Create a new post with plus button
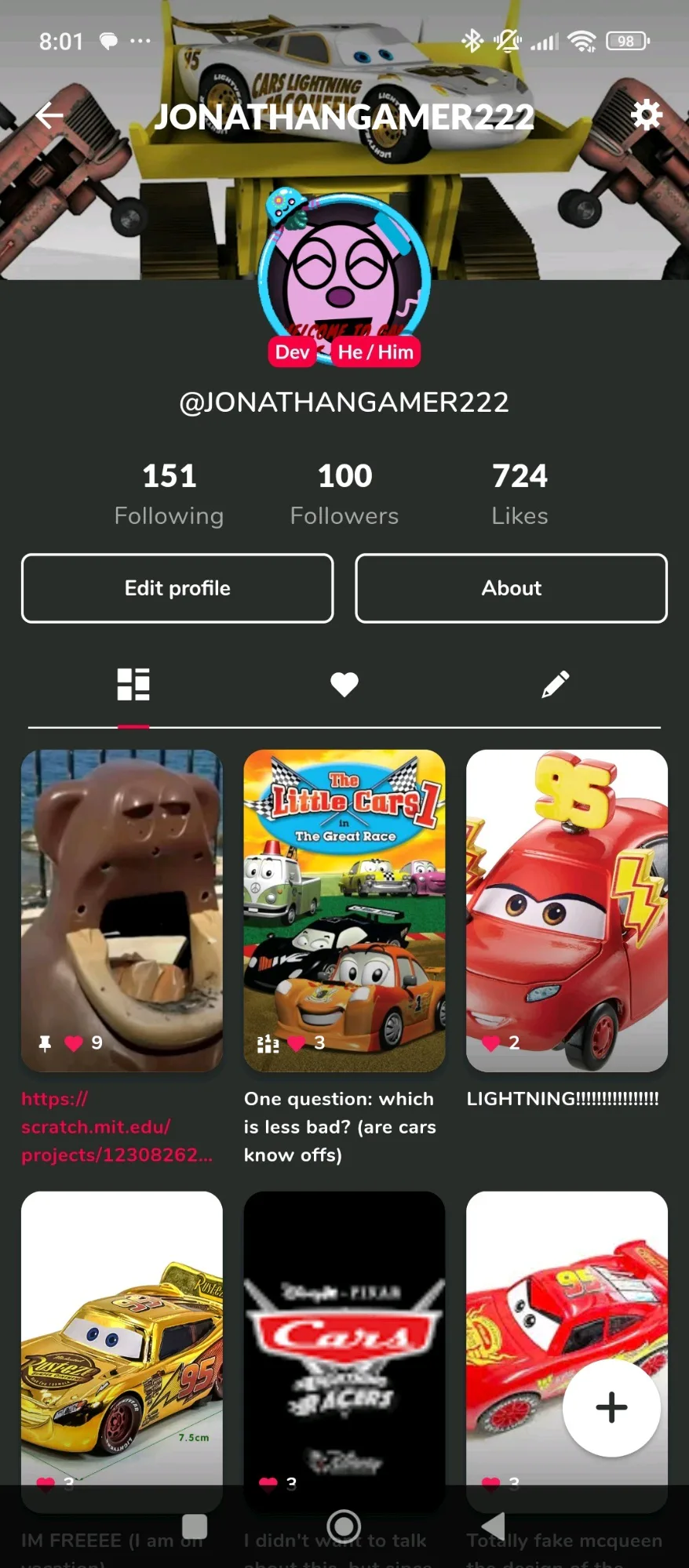This screenshot has height=1568, width=689. (611, 1408)
